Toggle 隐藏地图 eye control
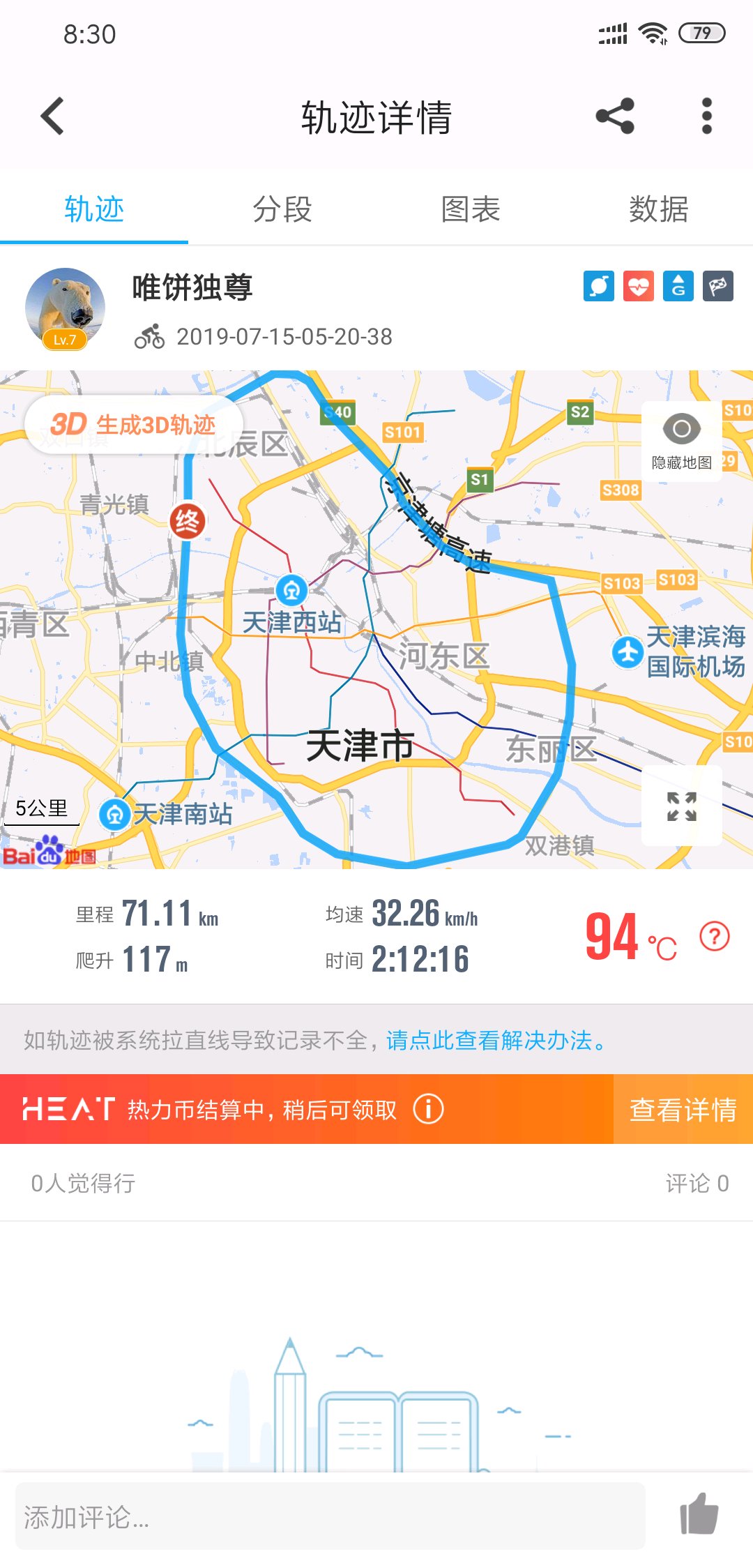Image resolution: width=753 pixels, height=1568 pixels. point(682,441)
